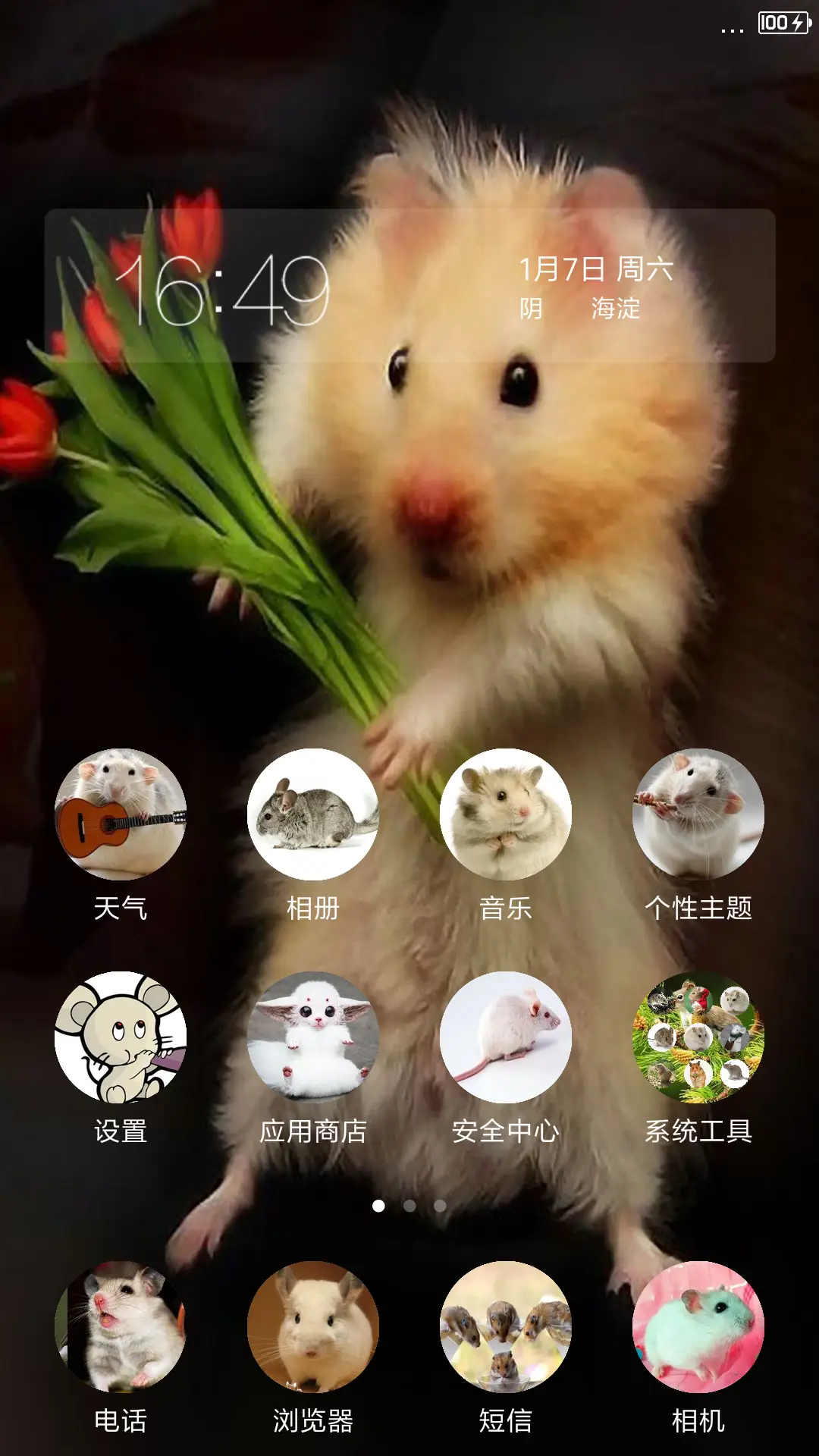
Task: Open the 电话 phone dialer
Action: point(121,1326)
